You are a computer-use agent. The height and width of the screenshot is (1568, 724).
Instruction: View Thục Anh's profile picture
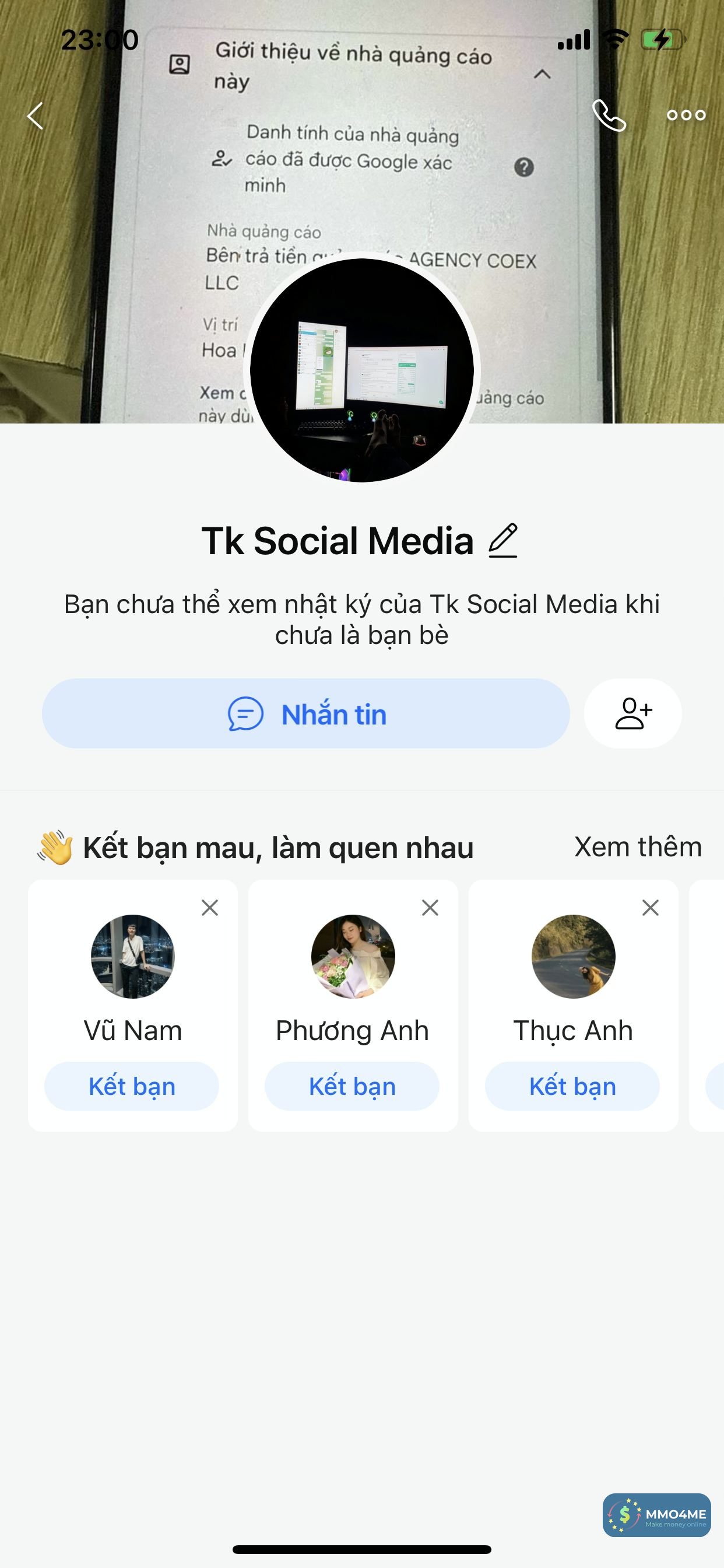point(573,956)
